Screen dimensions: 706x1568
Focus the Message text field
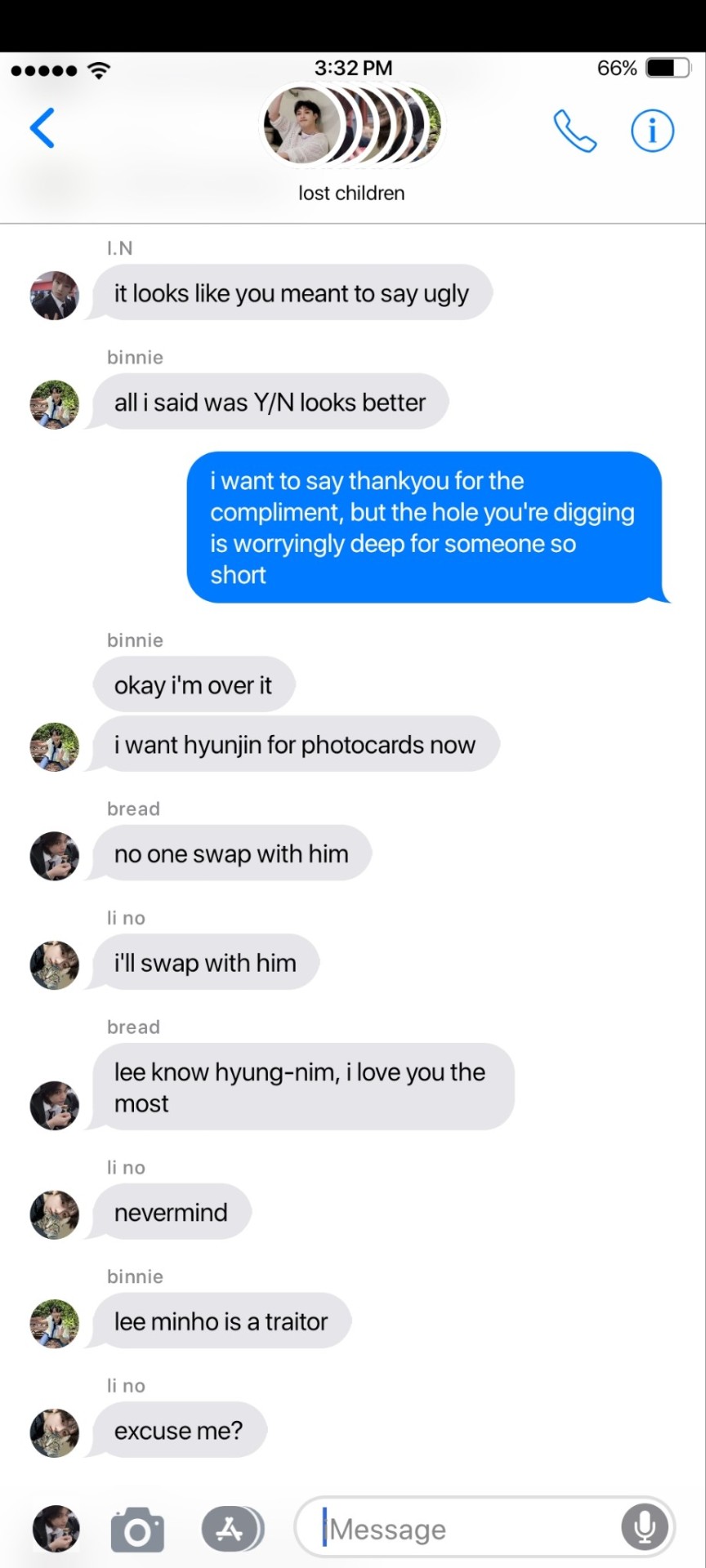[x=466, y=1529]
